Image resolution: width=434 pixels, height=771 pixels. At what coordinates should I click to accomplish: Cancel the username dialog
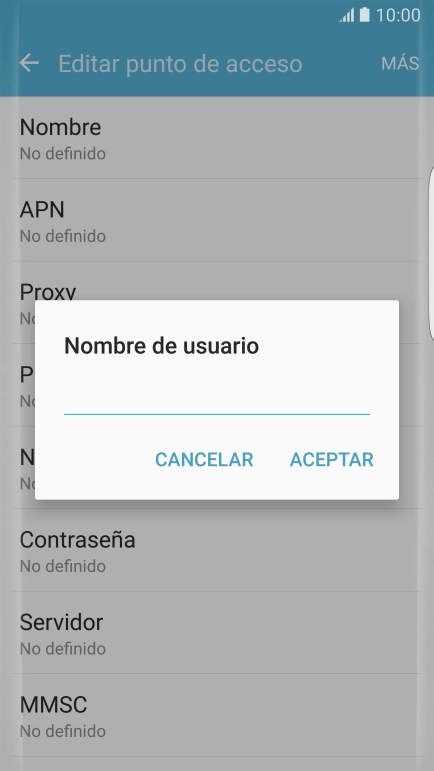click(x=204, y=460)
